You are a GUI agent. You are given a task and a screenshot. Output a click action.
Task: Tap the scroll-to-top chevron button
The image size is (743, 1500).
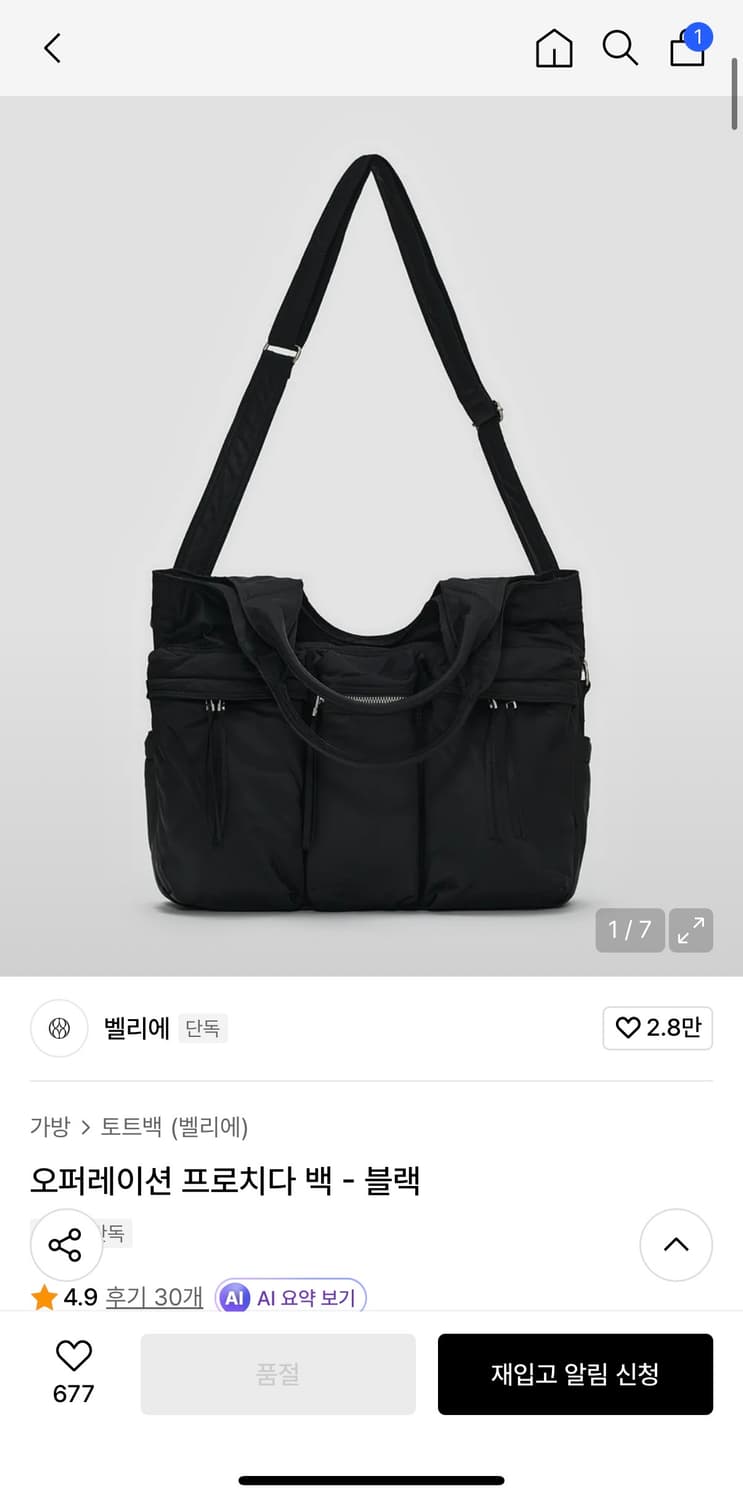tap(676, 1245)
